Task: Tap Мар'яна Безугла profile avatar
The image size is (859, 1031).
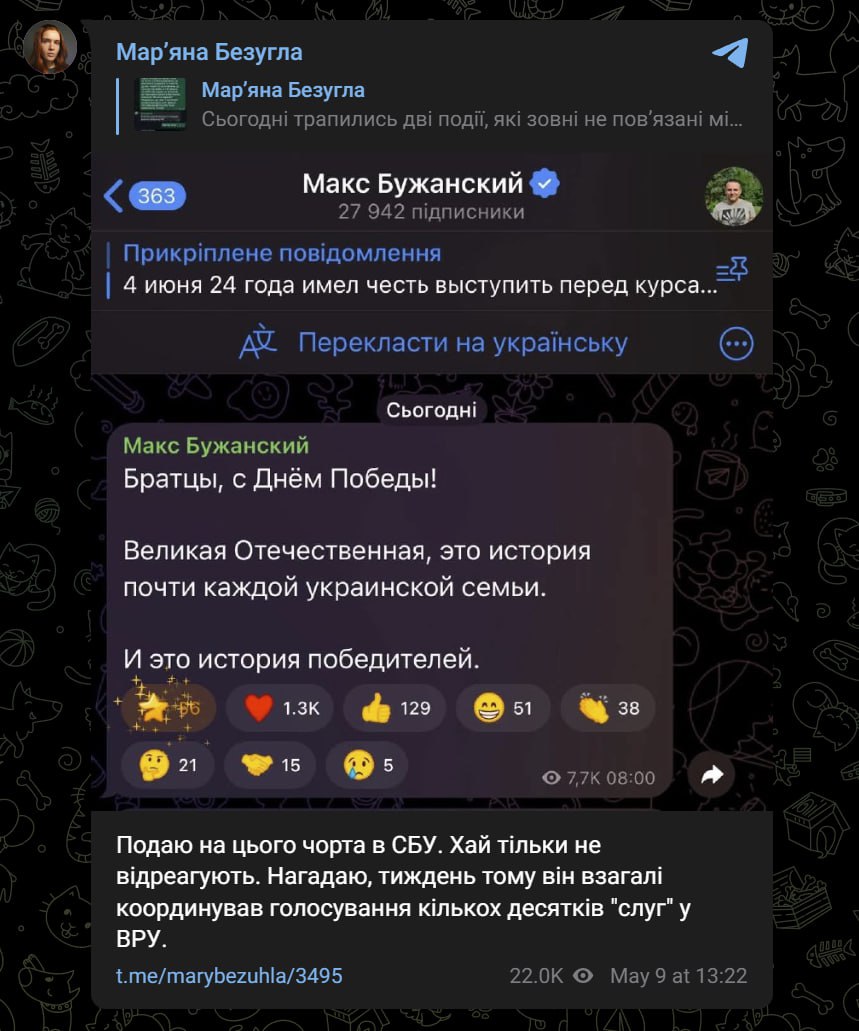Action: pyautogui.click(x=49, y=46)
